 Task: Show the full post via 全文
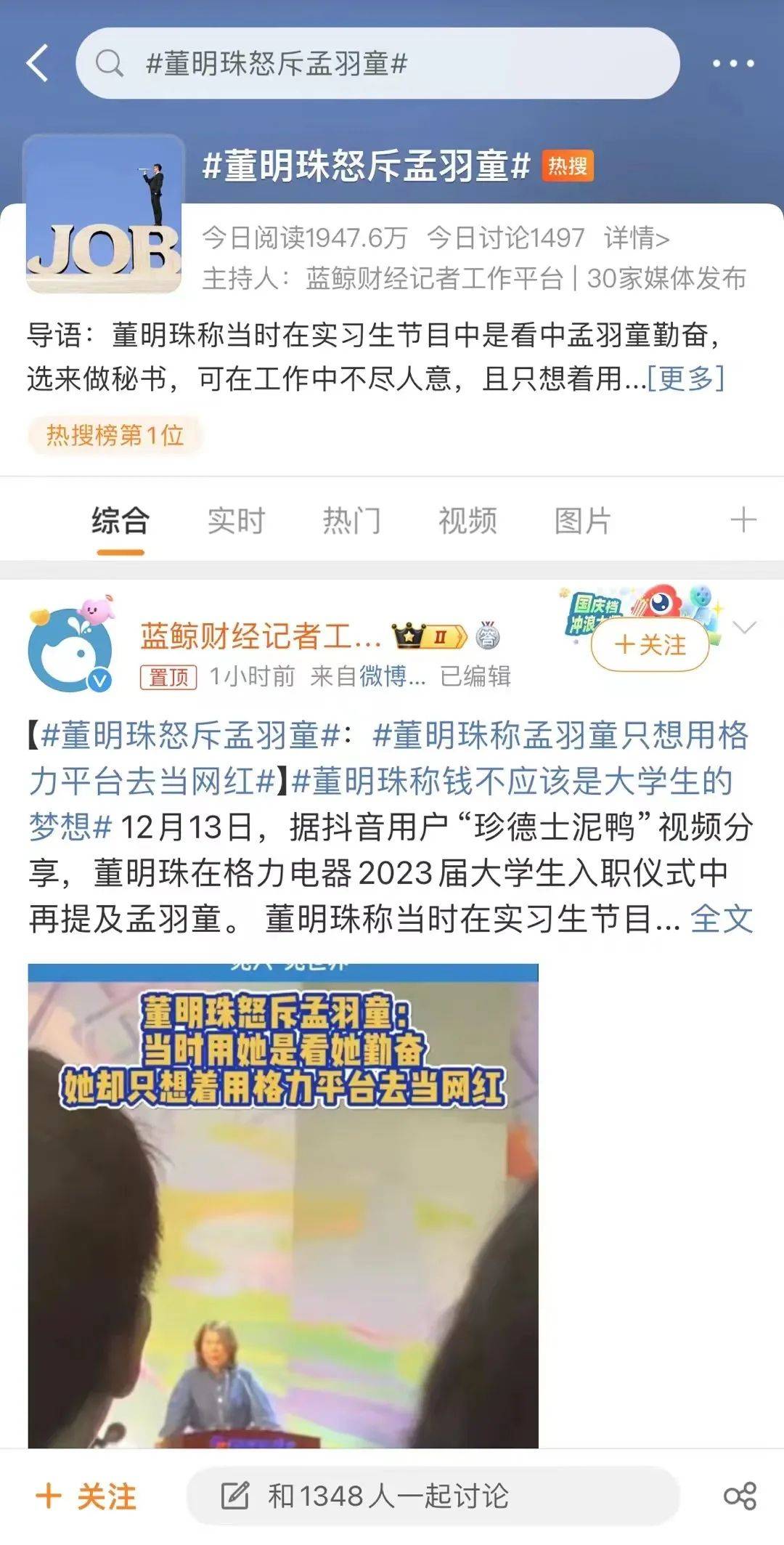721,919
